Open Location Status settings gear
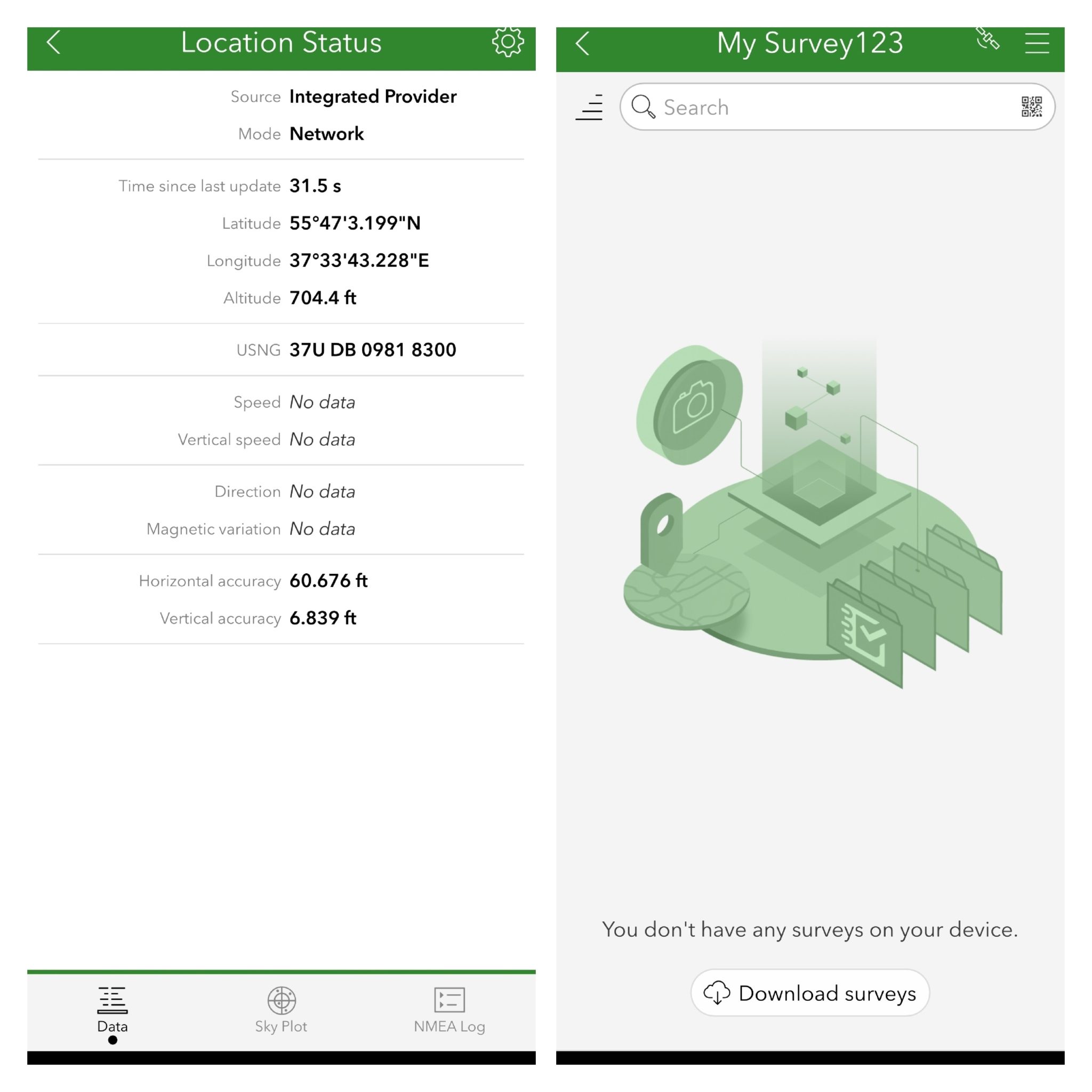The height and width of the screenshot is (1092, 1092). click(507, 42)
